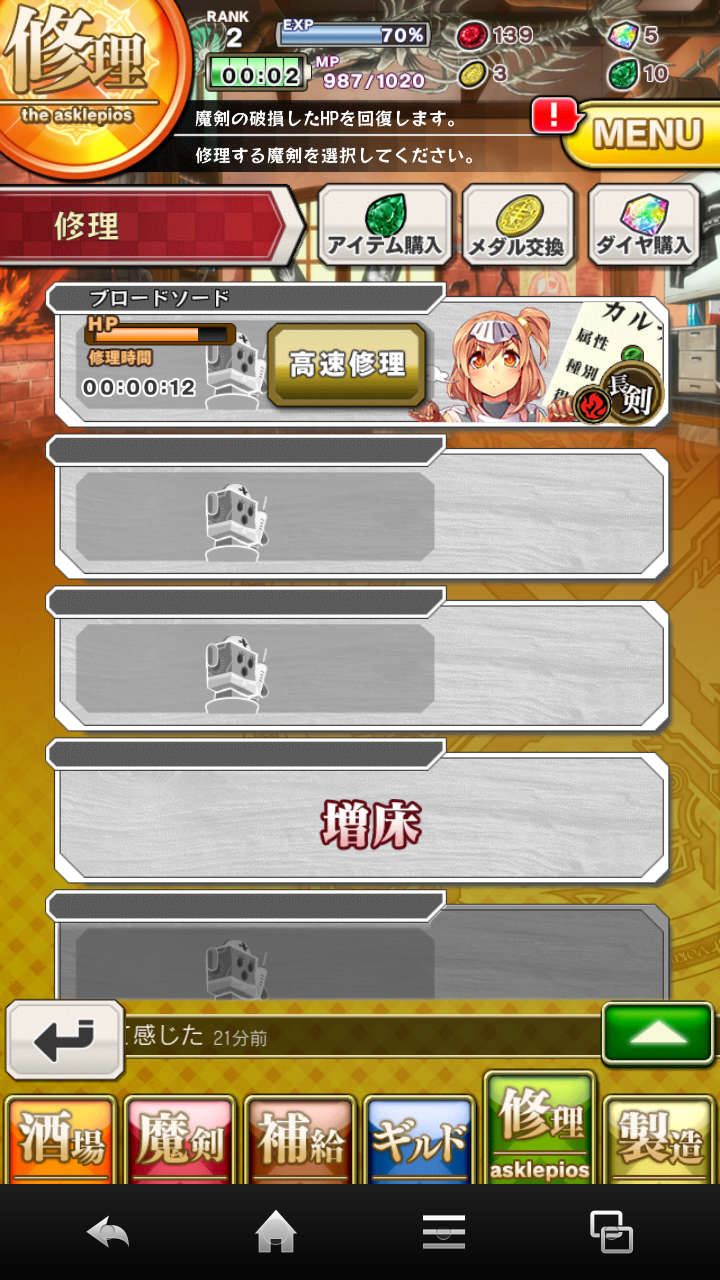Screen dimensions: 720x1280
Task: Switch to the 酒場 tab
Action: pyautogui.click(x=61, y=1140)
